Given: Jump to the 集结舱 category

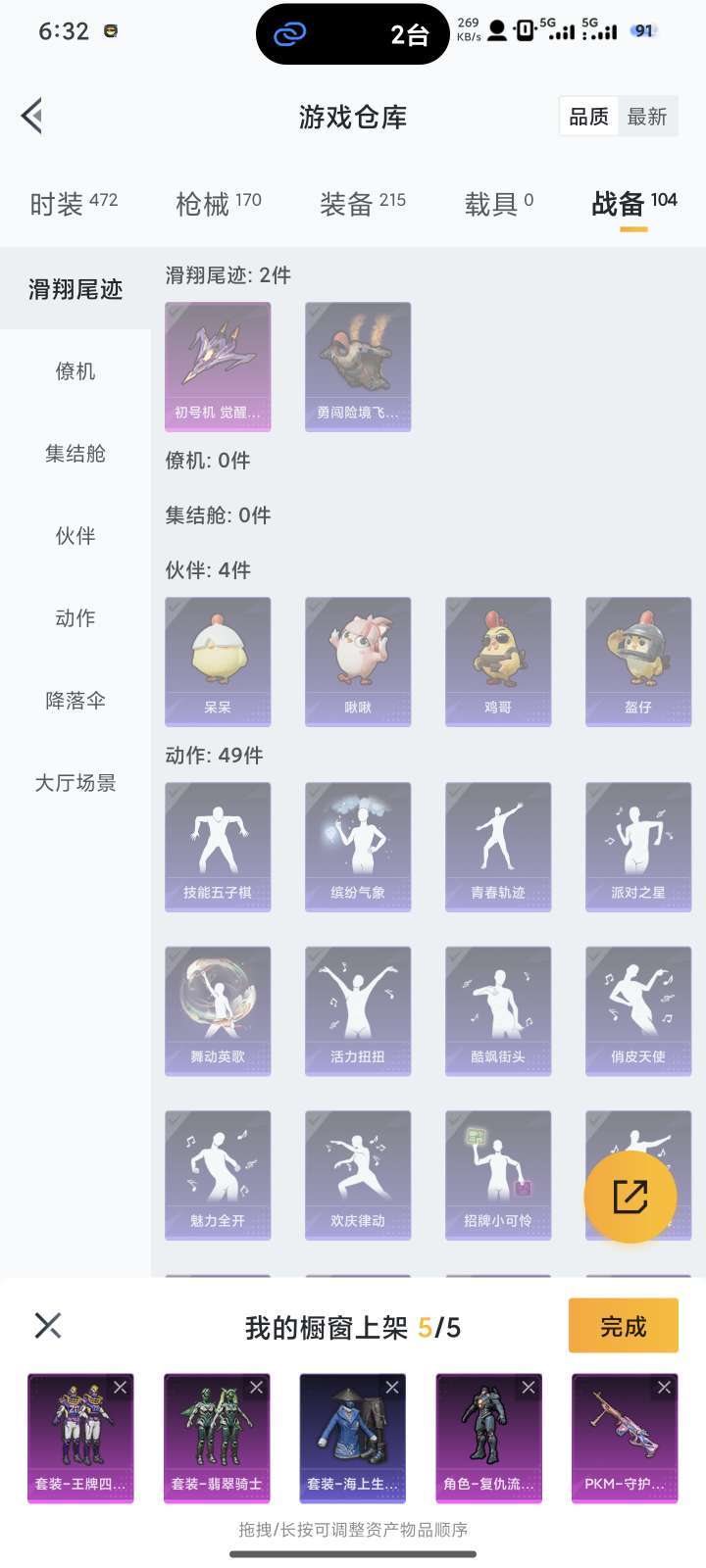Looking at the screenshot, I should [x=76, y=454].
